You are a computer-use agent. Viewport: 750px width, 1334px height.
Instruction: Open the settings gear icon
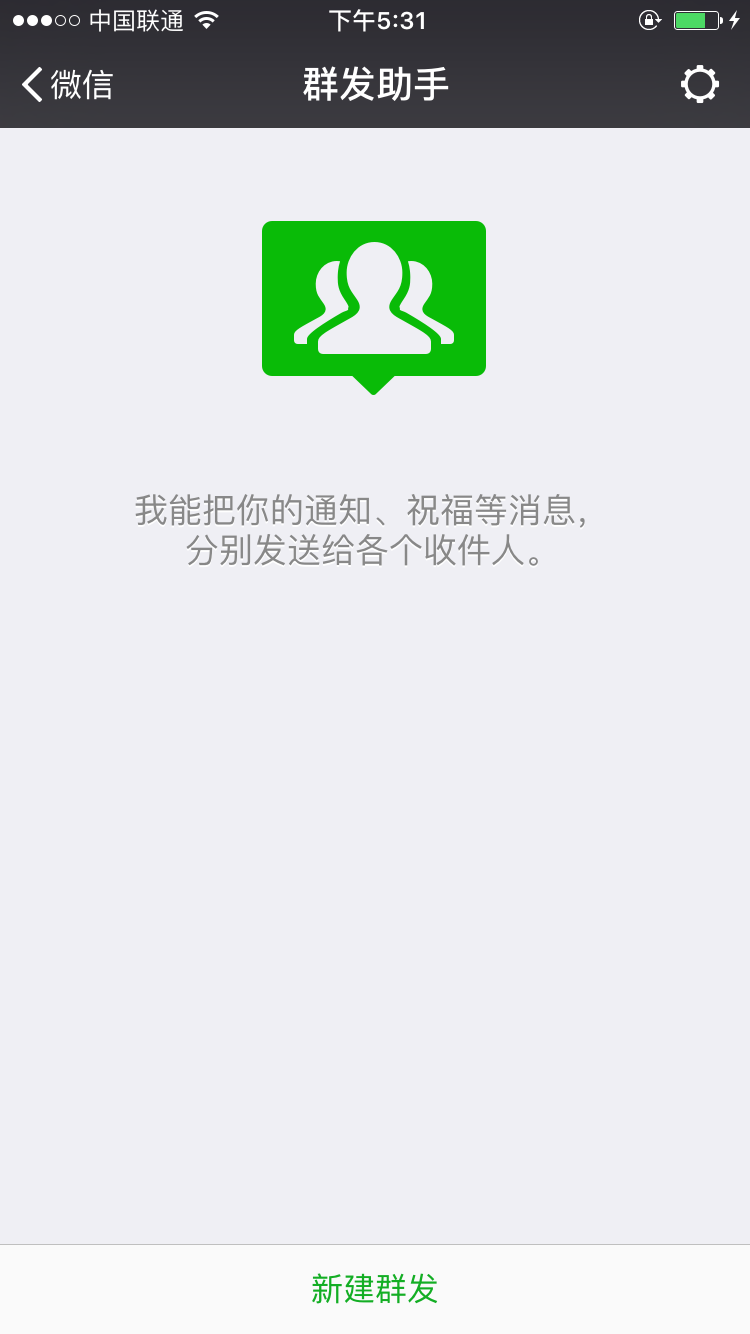click(x=700, y=85)
